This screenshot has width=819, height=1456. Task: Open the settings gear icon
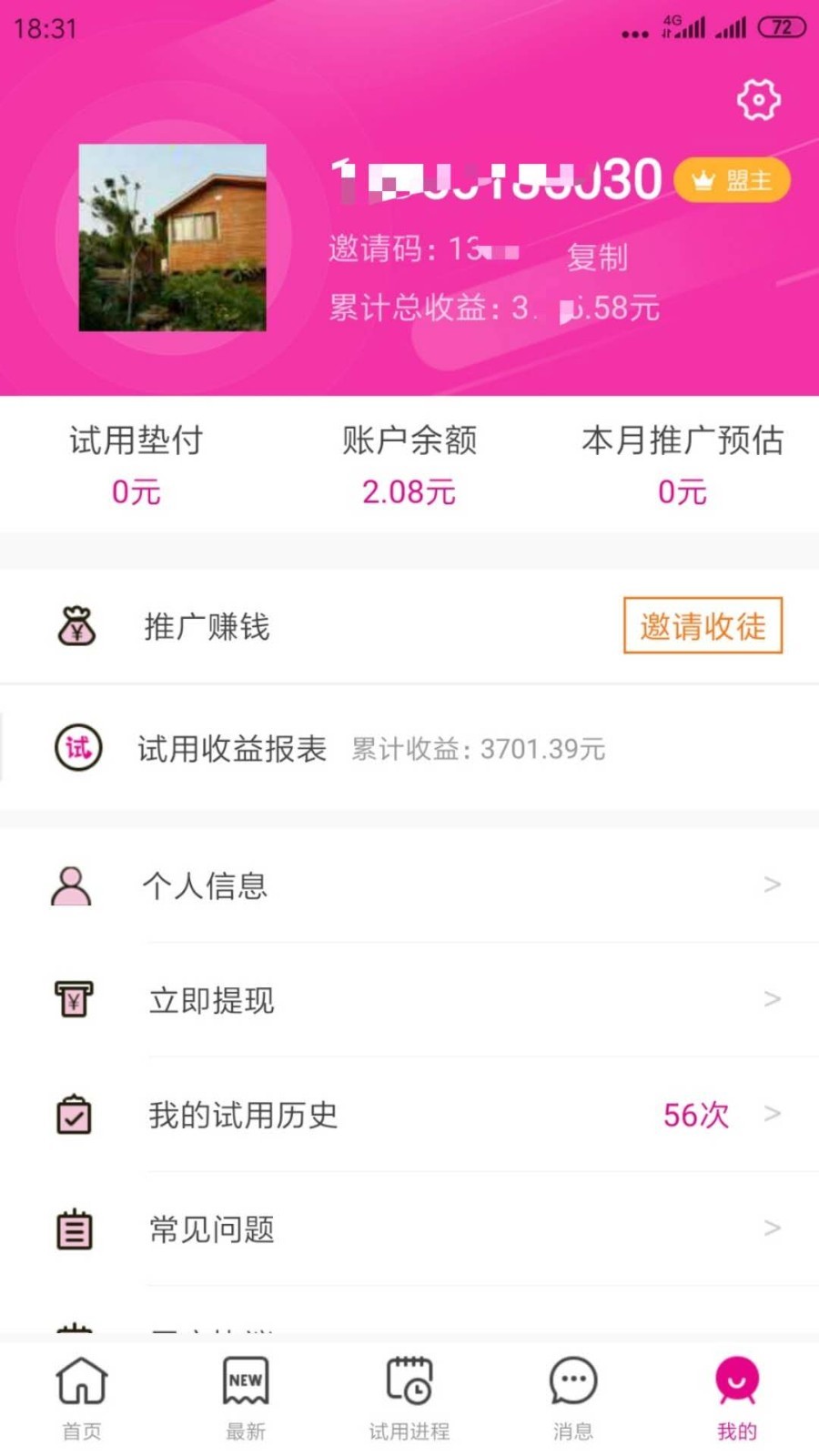[758, 99]
